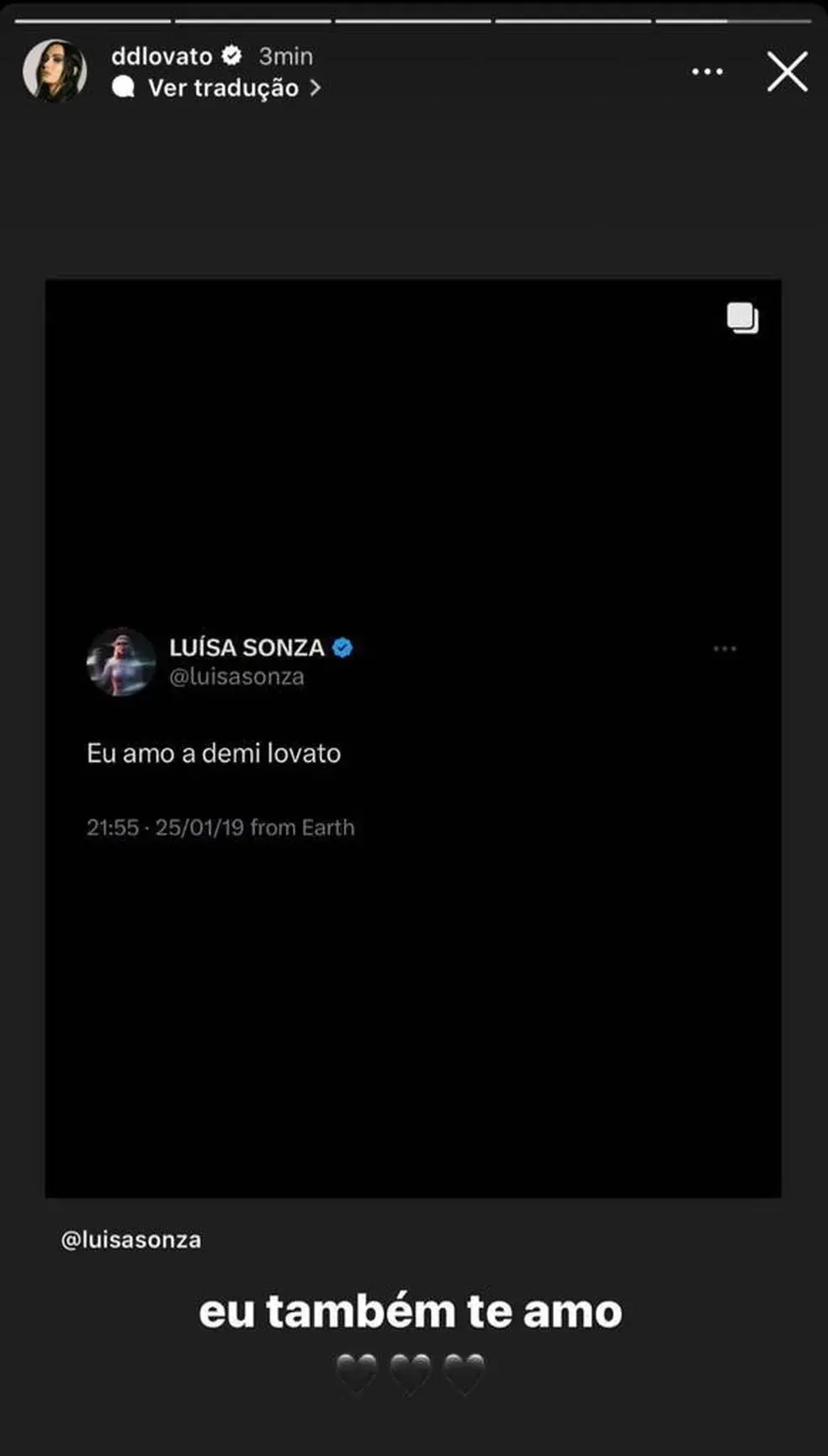The image size is (828, 1456).
Task: Open the tweet's three-dot options menu
Action: pyautogui.click(x=724, y=649)
